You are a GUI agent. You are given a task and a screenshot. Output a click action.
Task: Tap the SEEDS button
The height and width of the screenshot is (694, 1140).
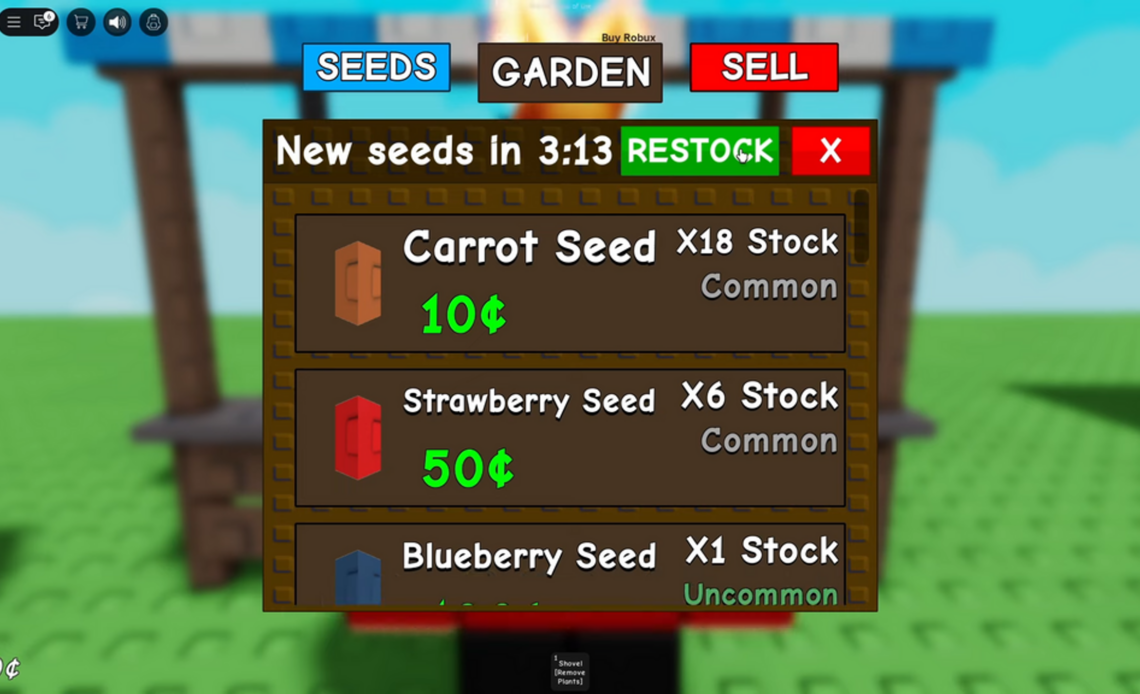coord(376,67)
